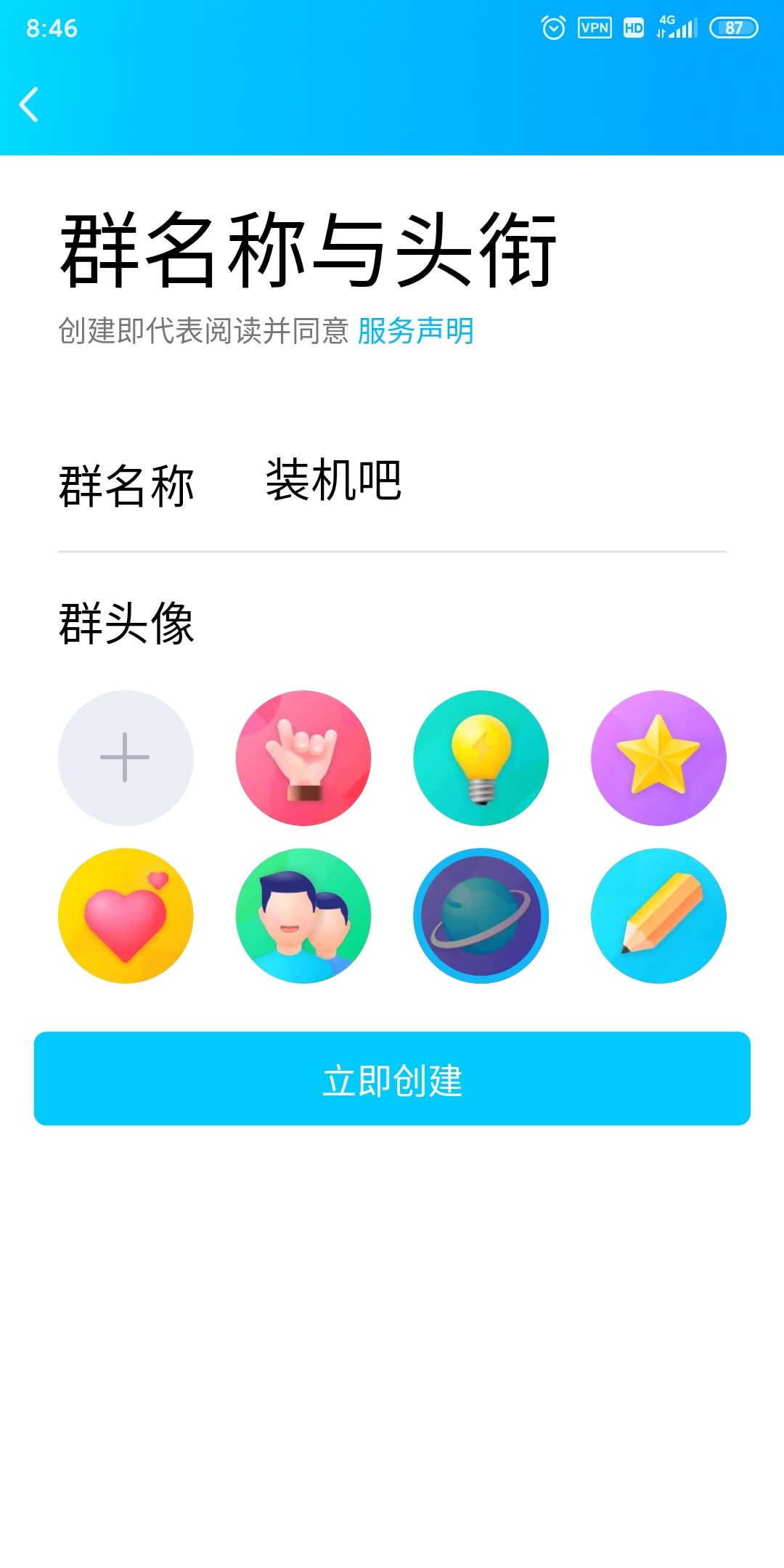The width and height of the screenshot is (784, 1568).
Task: Open the 服务声明 service statement link
Action: (415, 332)
